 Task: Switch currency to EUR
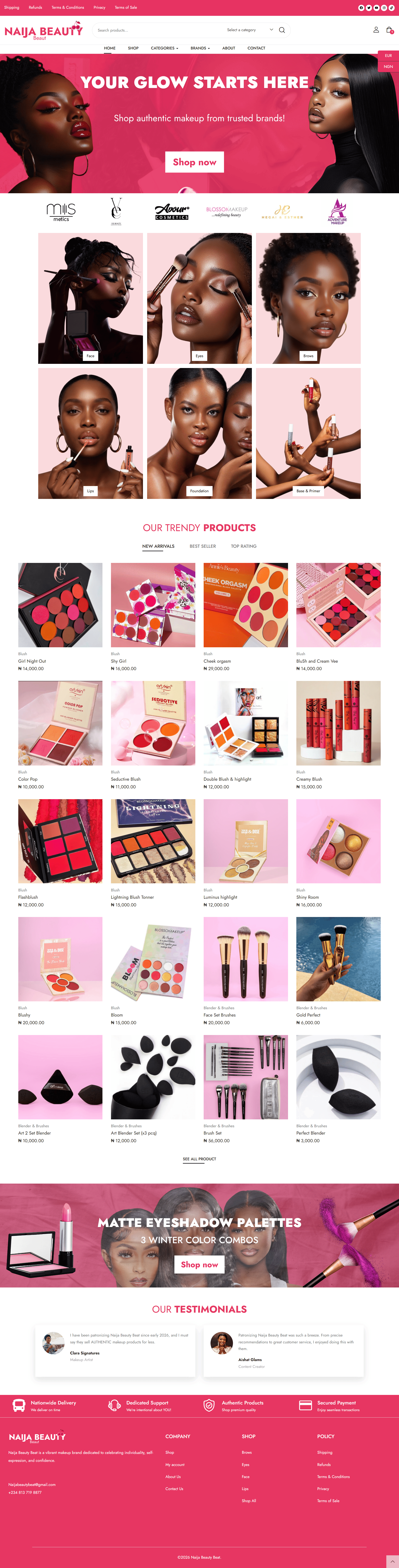[388, 55]
